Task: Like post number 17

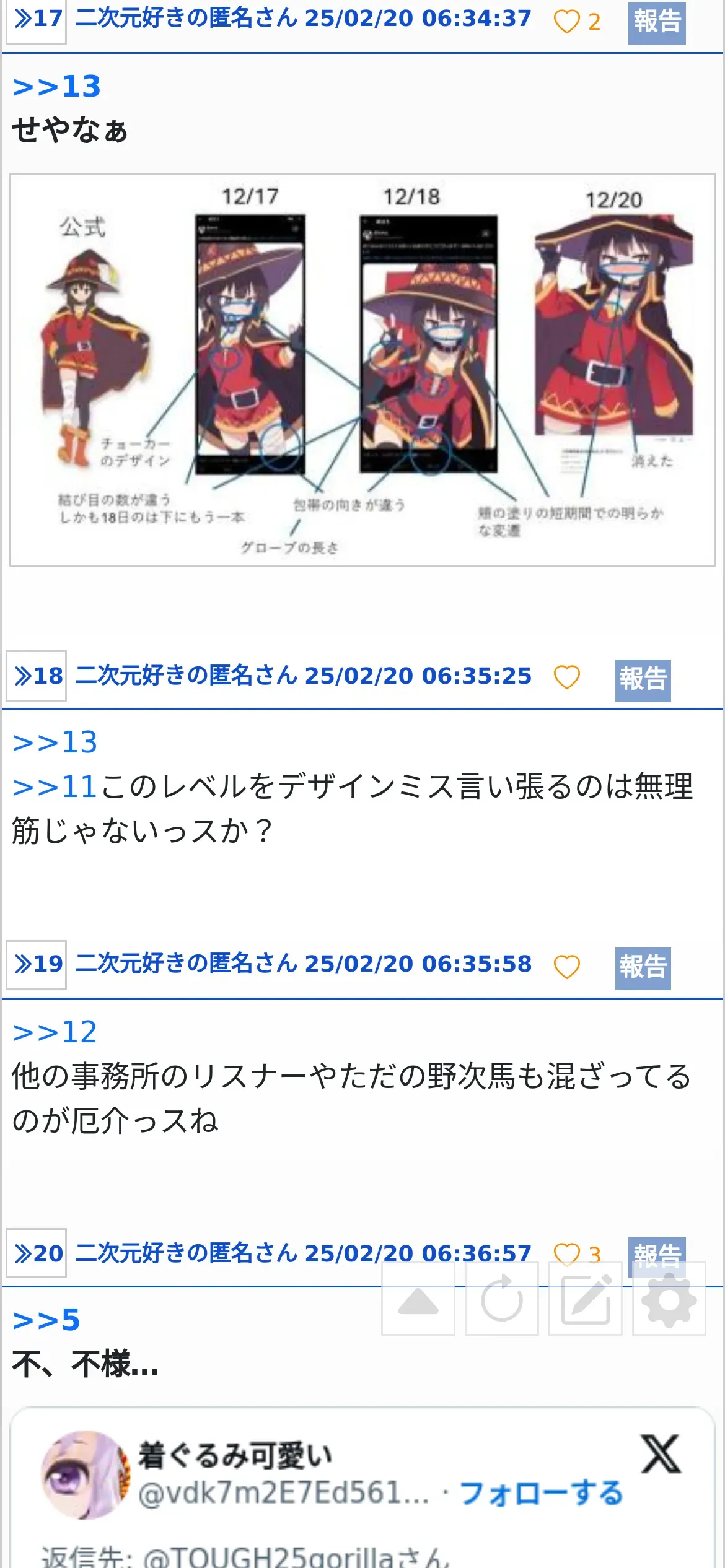Action: click(x=566, y=22)
